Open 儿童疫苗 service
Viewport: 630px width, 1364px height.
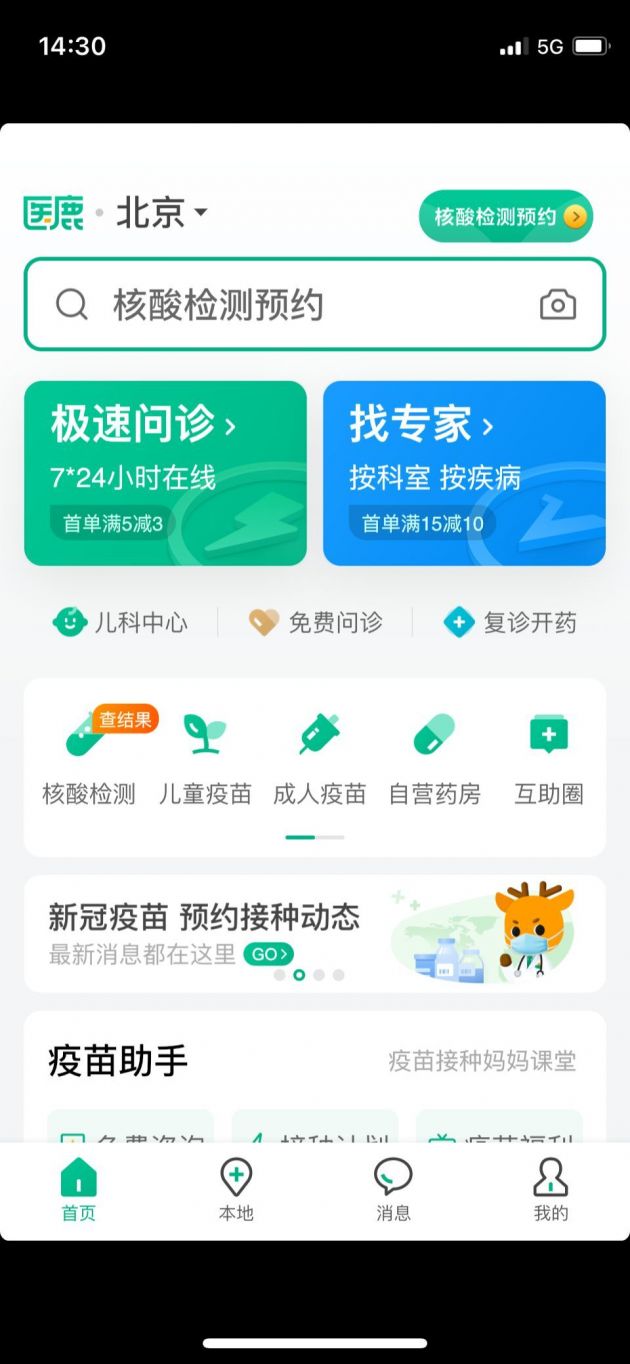click(205, 758)
